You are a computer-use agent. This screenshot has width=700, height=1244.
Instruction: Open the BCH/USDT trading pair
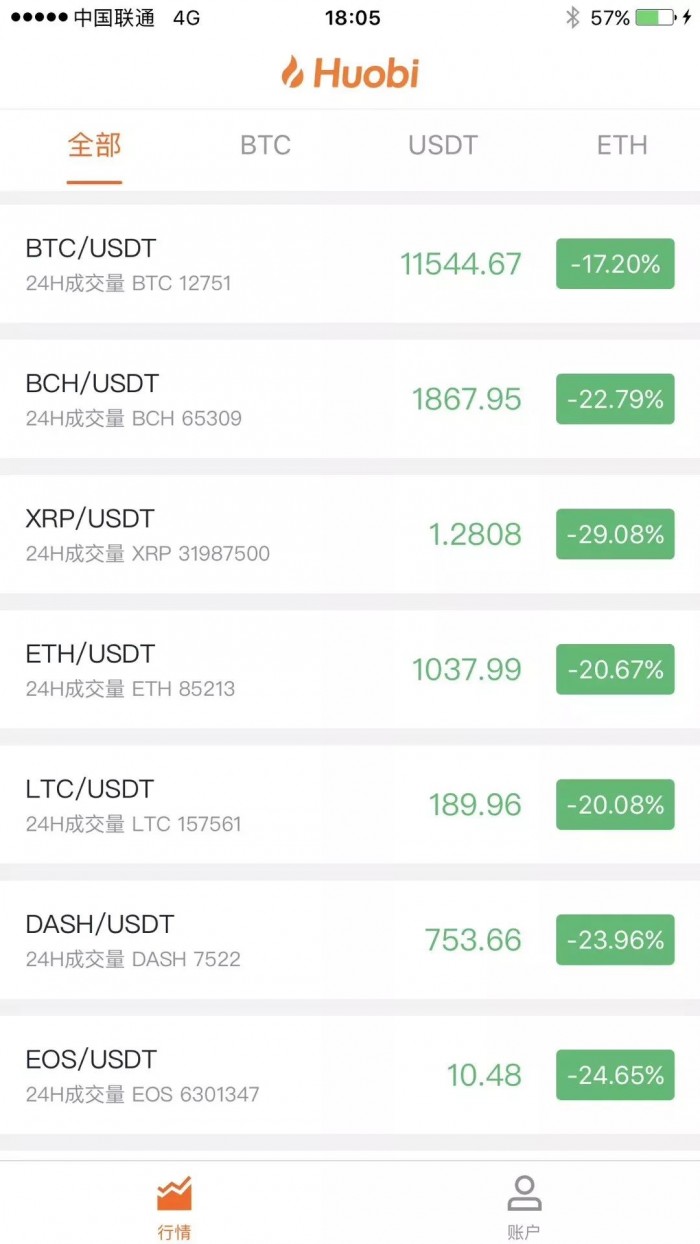(x=350, y=399)
